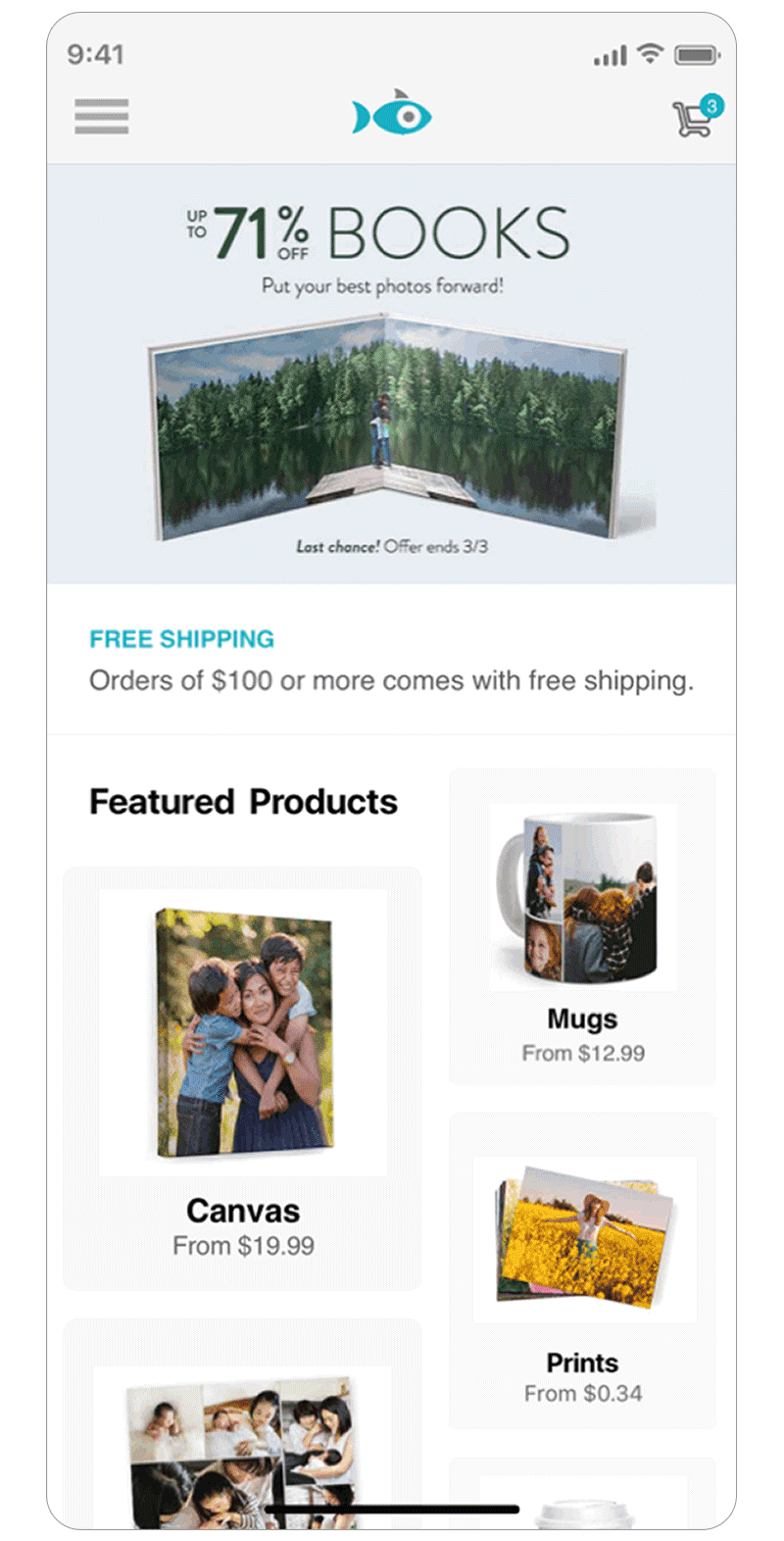View the Prints product card
Viewport: 784px width, 1541px height.
[x=582, y=1268]
